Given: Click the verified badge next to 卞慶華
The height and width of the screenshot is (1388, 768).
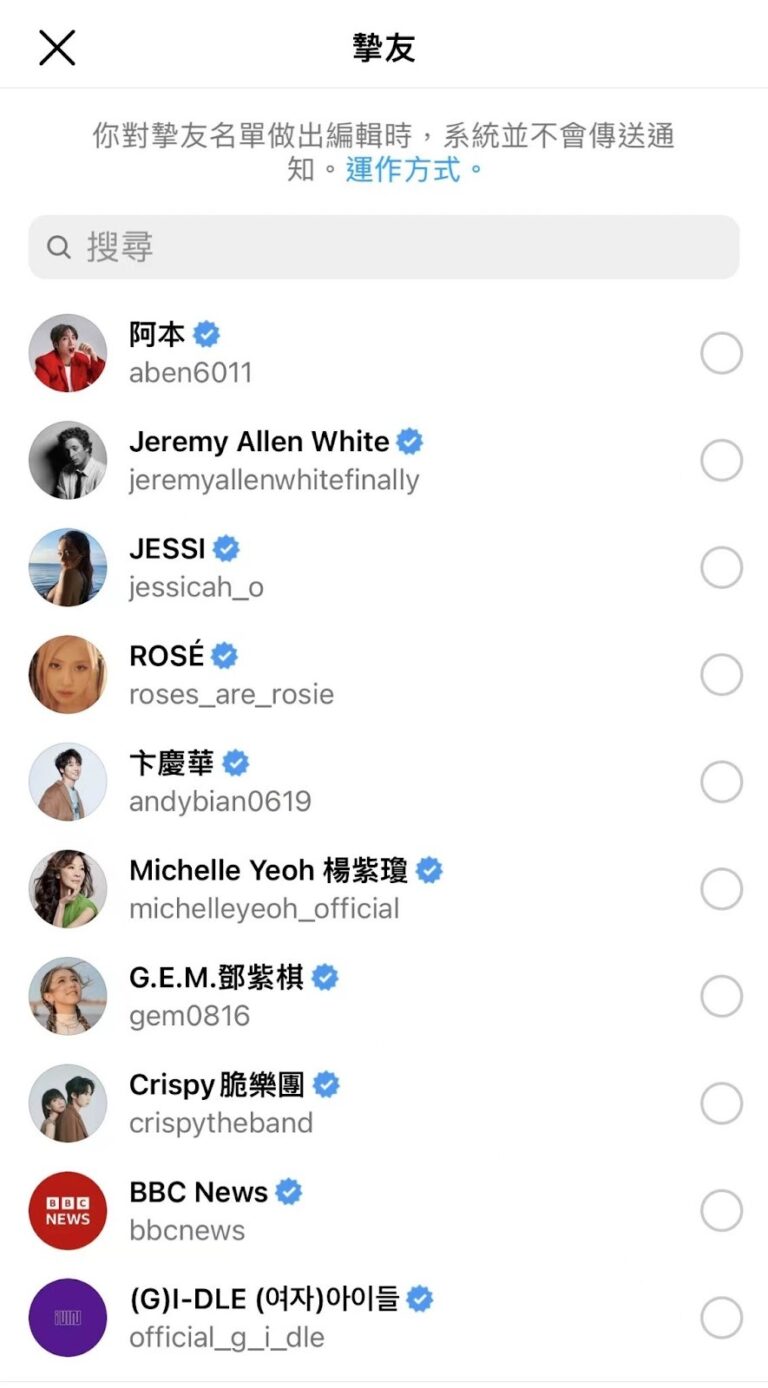Looking at the screenshot, I should (236, 764).
